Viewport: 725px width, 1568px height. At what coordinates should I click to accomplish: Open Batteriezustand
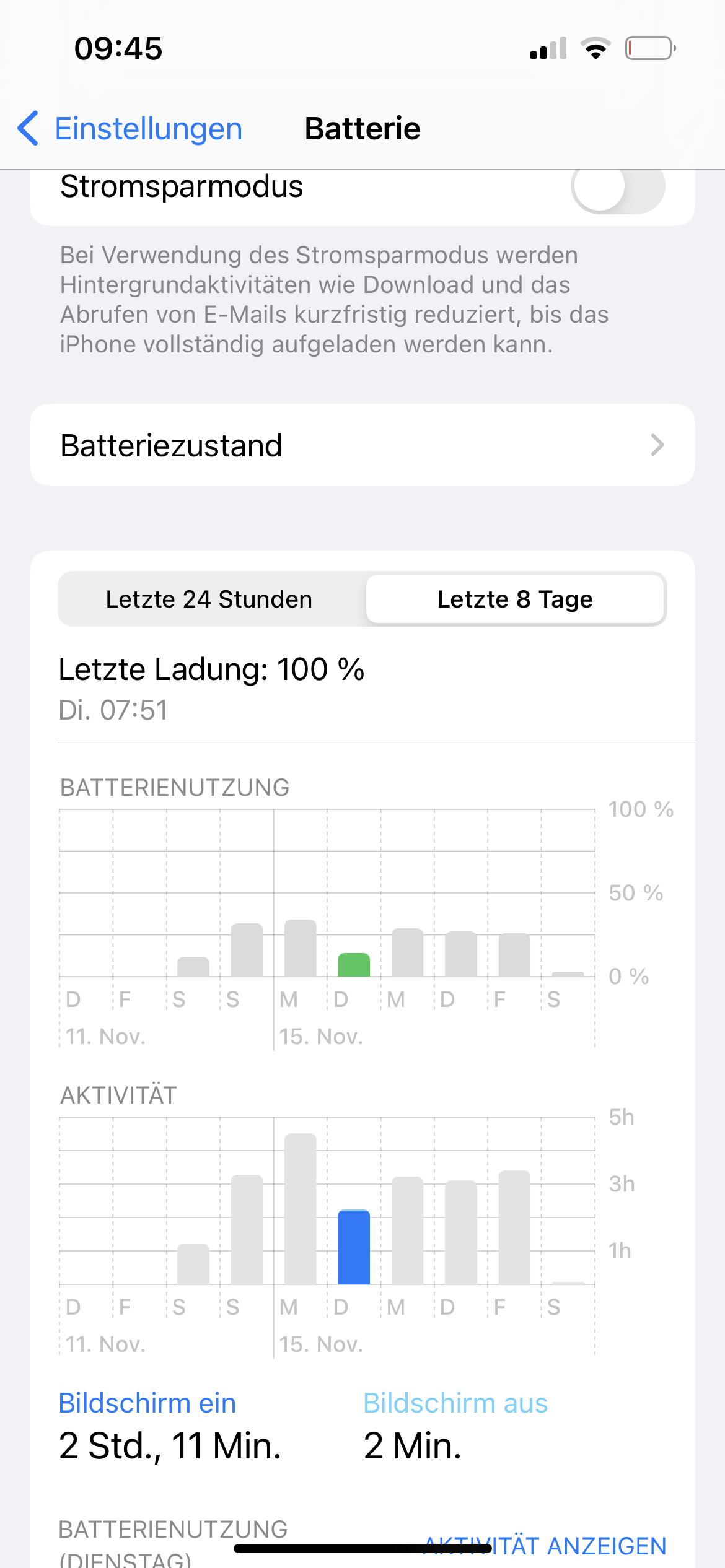(362, 445)
